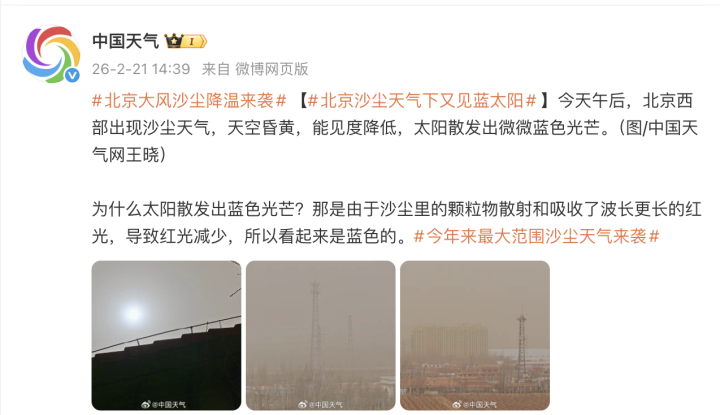720x415 pixels.
Task: Open the gold membership badge
Action: (x=187, y=42)
